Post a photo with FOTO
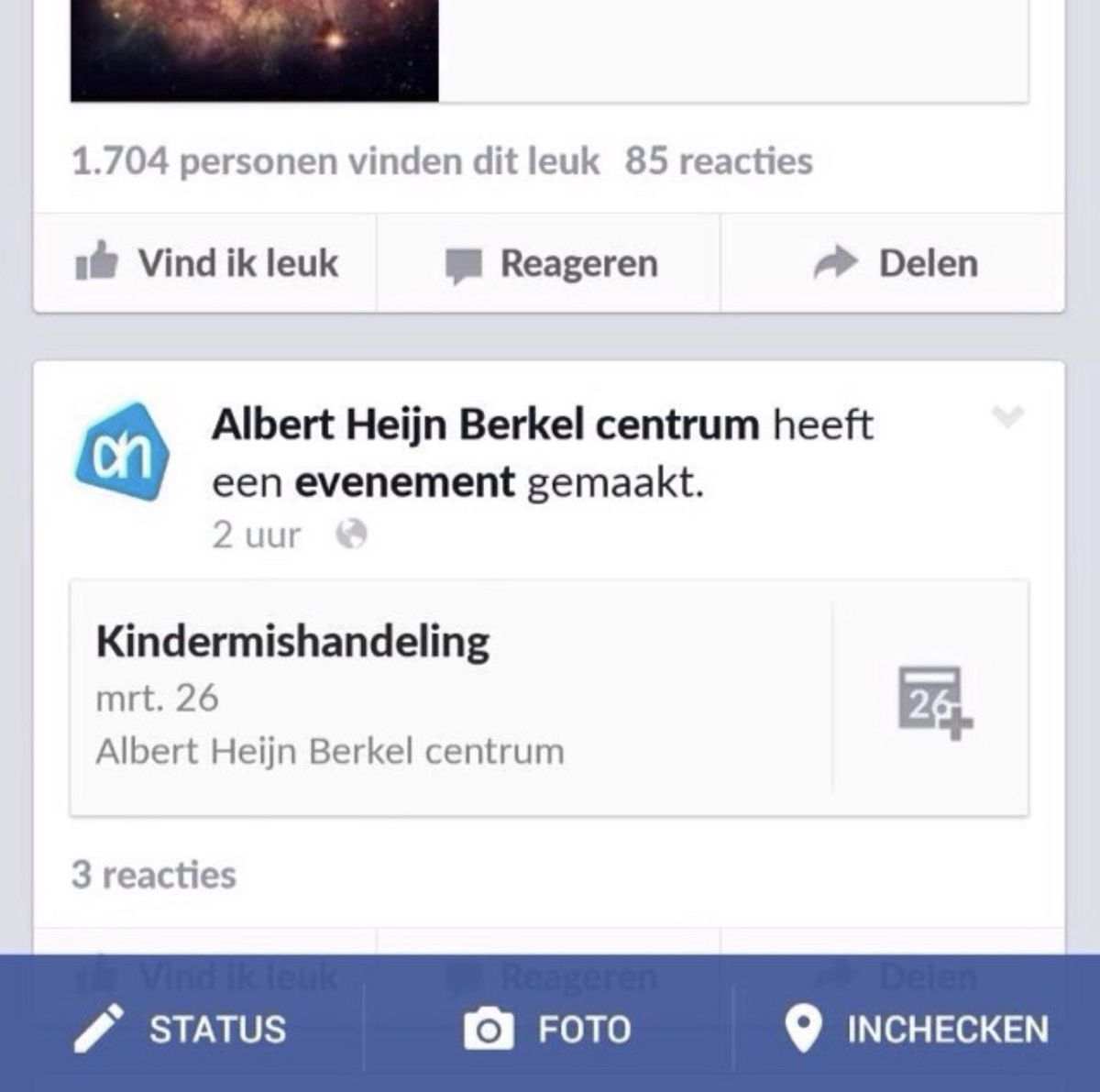Screen dimensions: 1100x1092 (548, 1029)
